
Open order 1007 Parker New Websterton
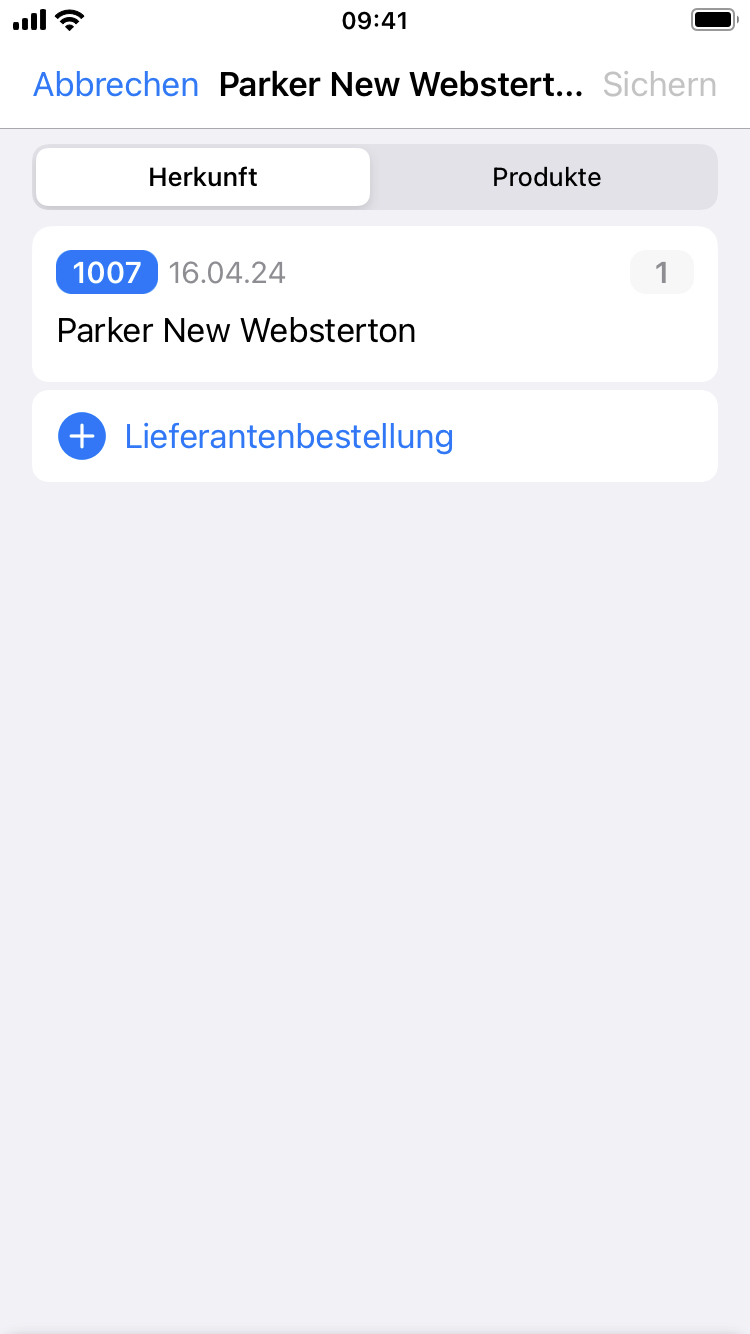pos(374,304)
